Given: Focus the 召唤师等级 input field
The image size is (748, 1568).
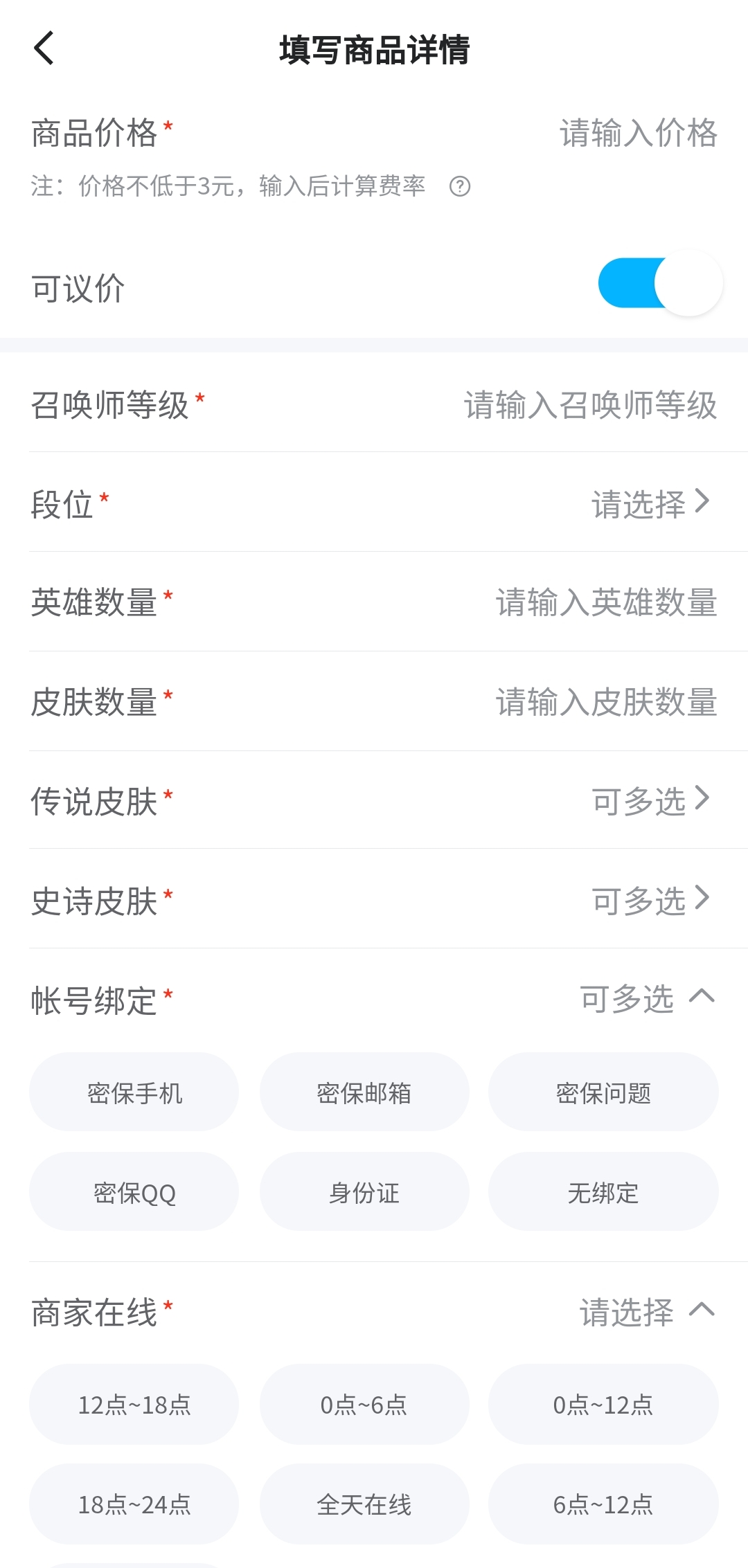Looking at the screenshot, I should [589, 405].
